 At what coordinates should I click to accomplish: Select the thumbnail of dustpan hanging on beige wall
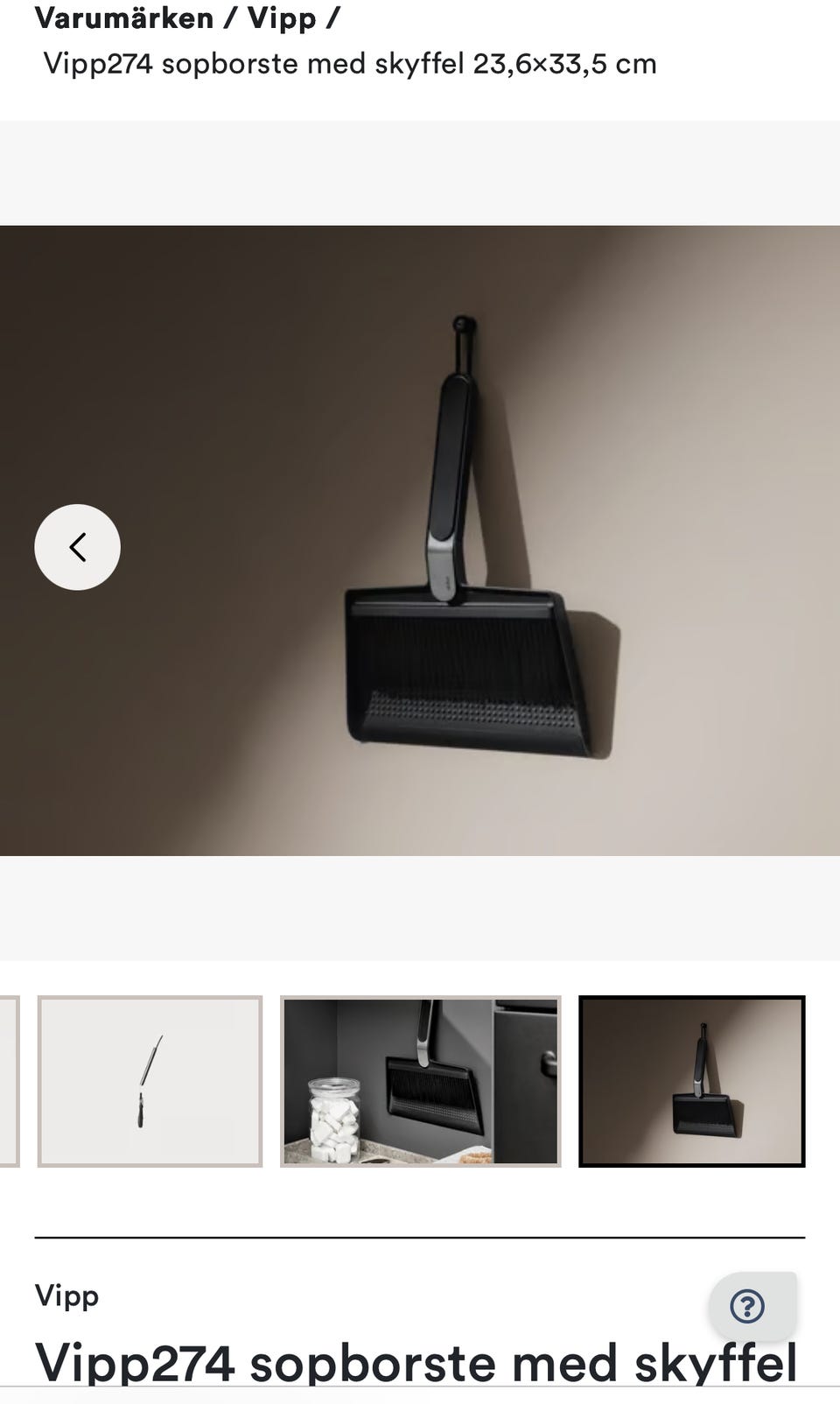point(691,1081)
